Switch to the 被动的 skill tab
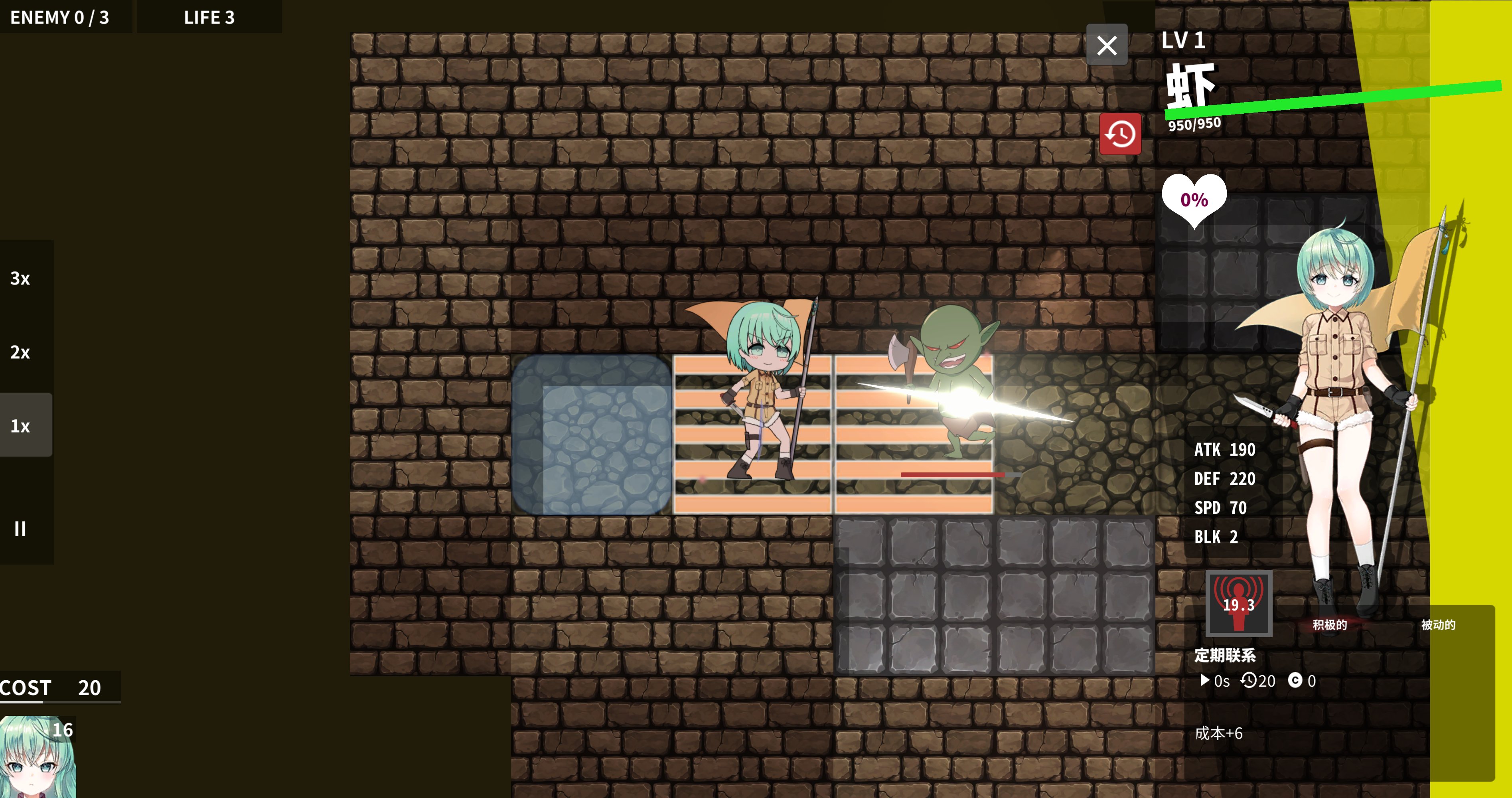Viewport: 1512px width, 798px height. point(1438,625)
